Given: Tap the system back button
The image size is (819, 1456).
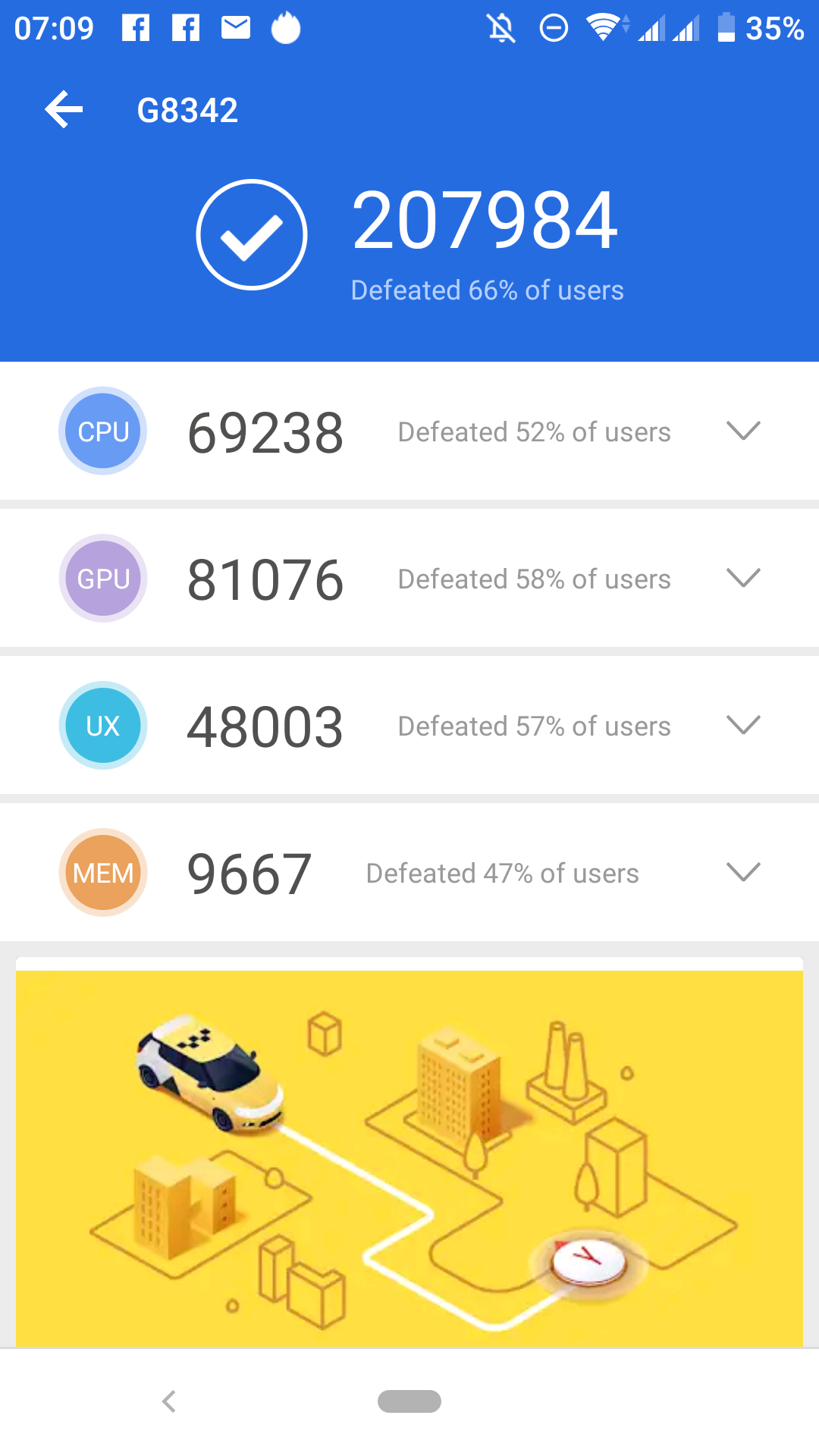Looking at the screenshot, I should click(169, 1401).
